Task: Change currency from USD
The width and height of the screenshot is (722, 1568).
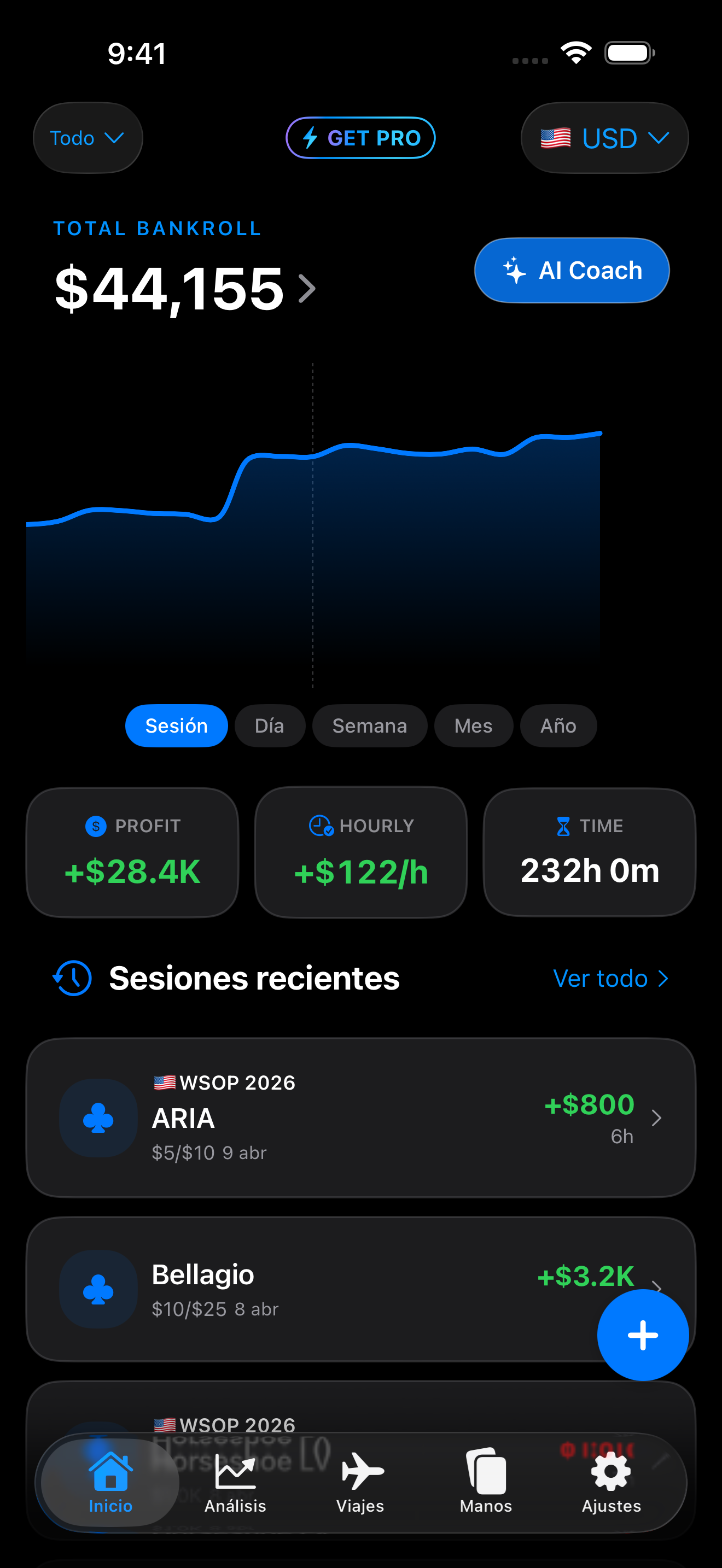Action: pyautogui.click(x=604, y=138)
